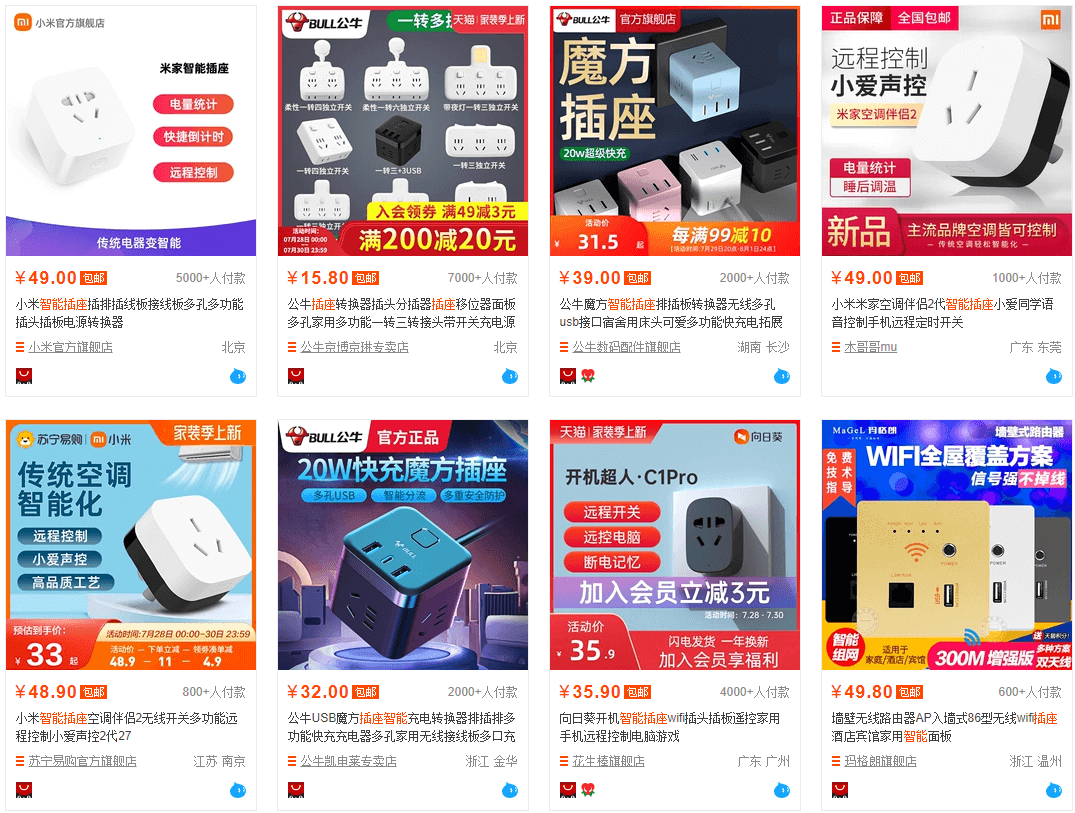
Task: Open the 传统空调智能化 ¥48.90 product image
Action: pos(131,545)
